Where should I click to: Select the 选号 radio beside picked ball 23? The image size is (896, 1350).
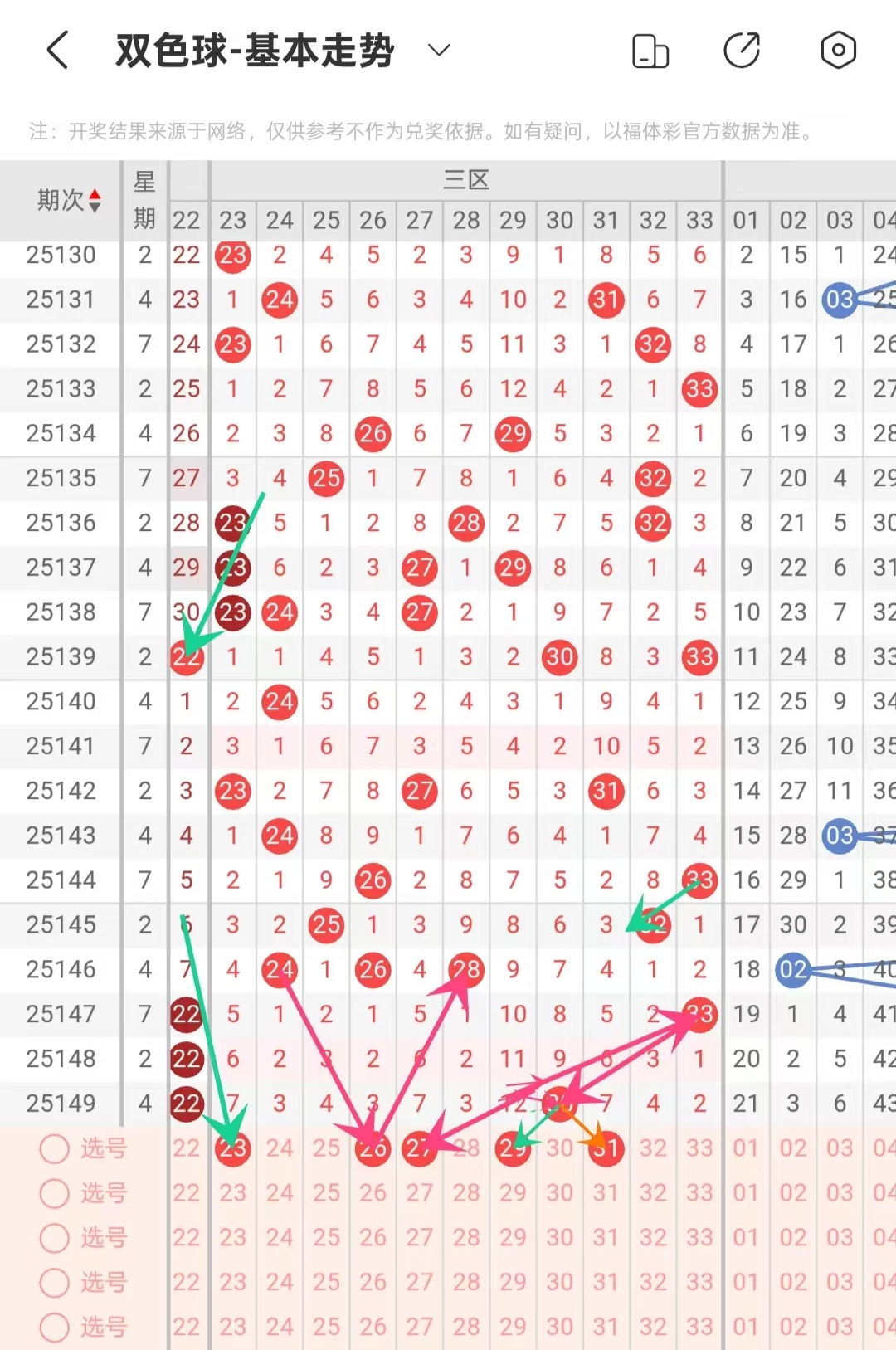tap(55, 1148)
